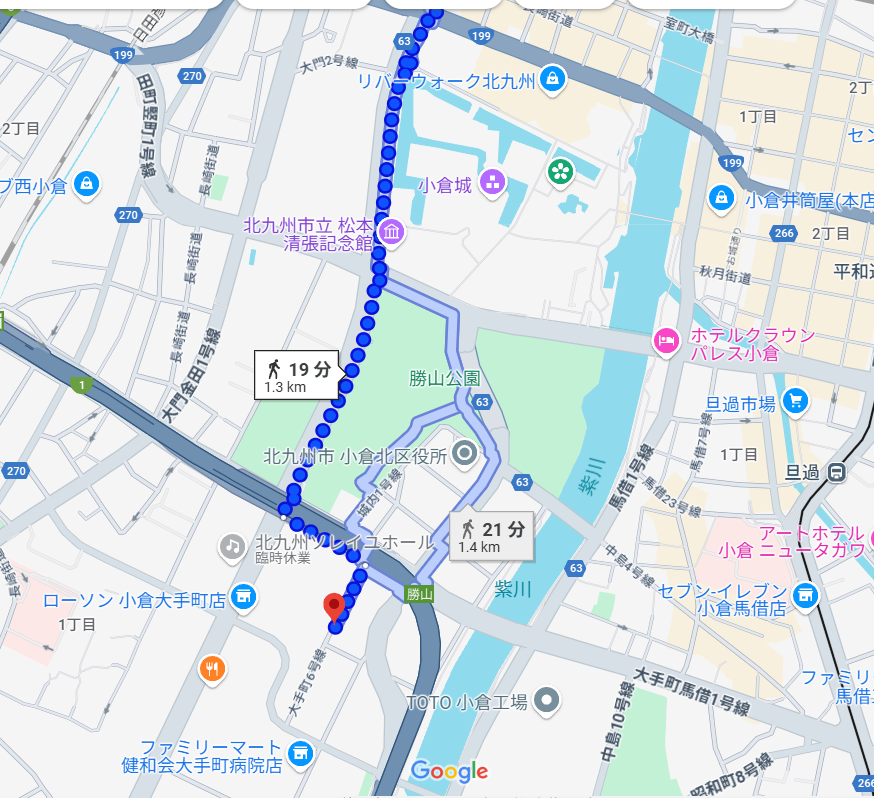Open the red destination pin
This screenshot has height=798, width=874.
click(x=334, y=605)
